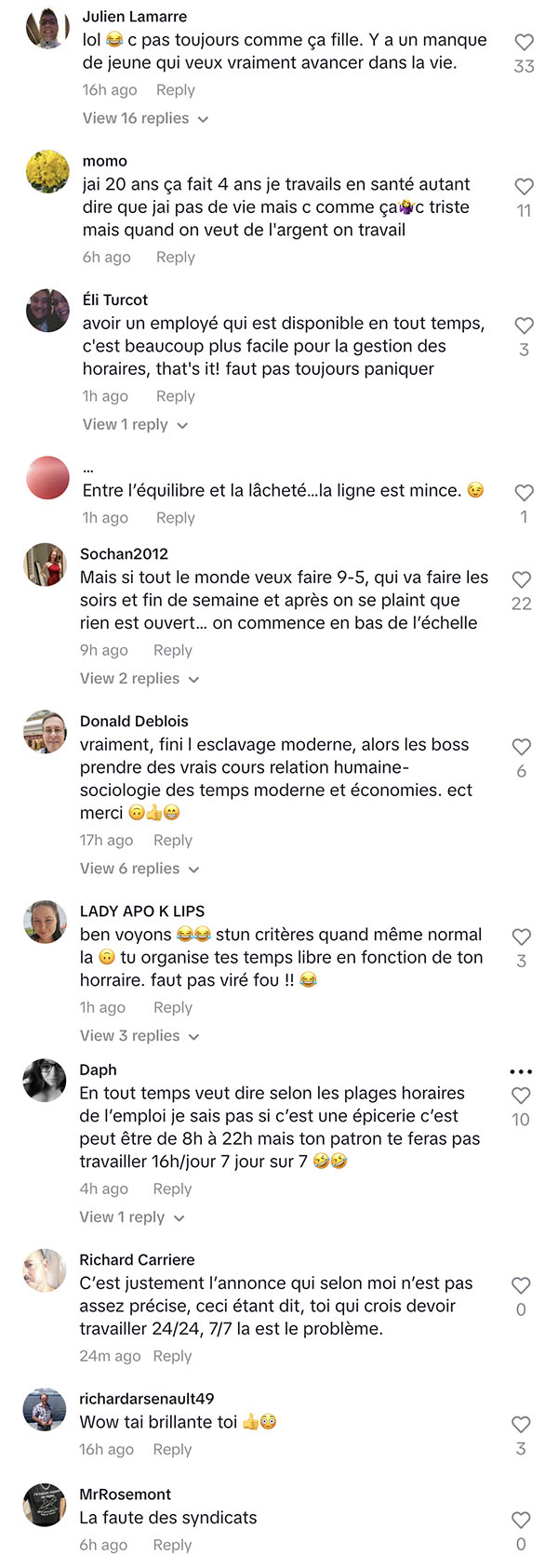
Task: Like momo's comment
Action: [525, 186]
